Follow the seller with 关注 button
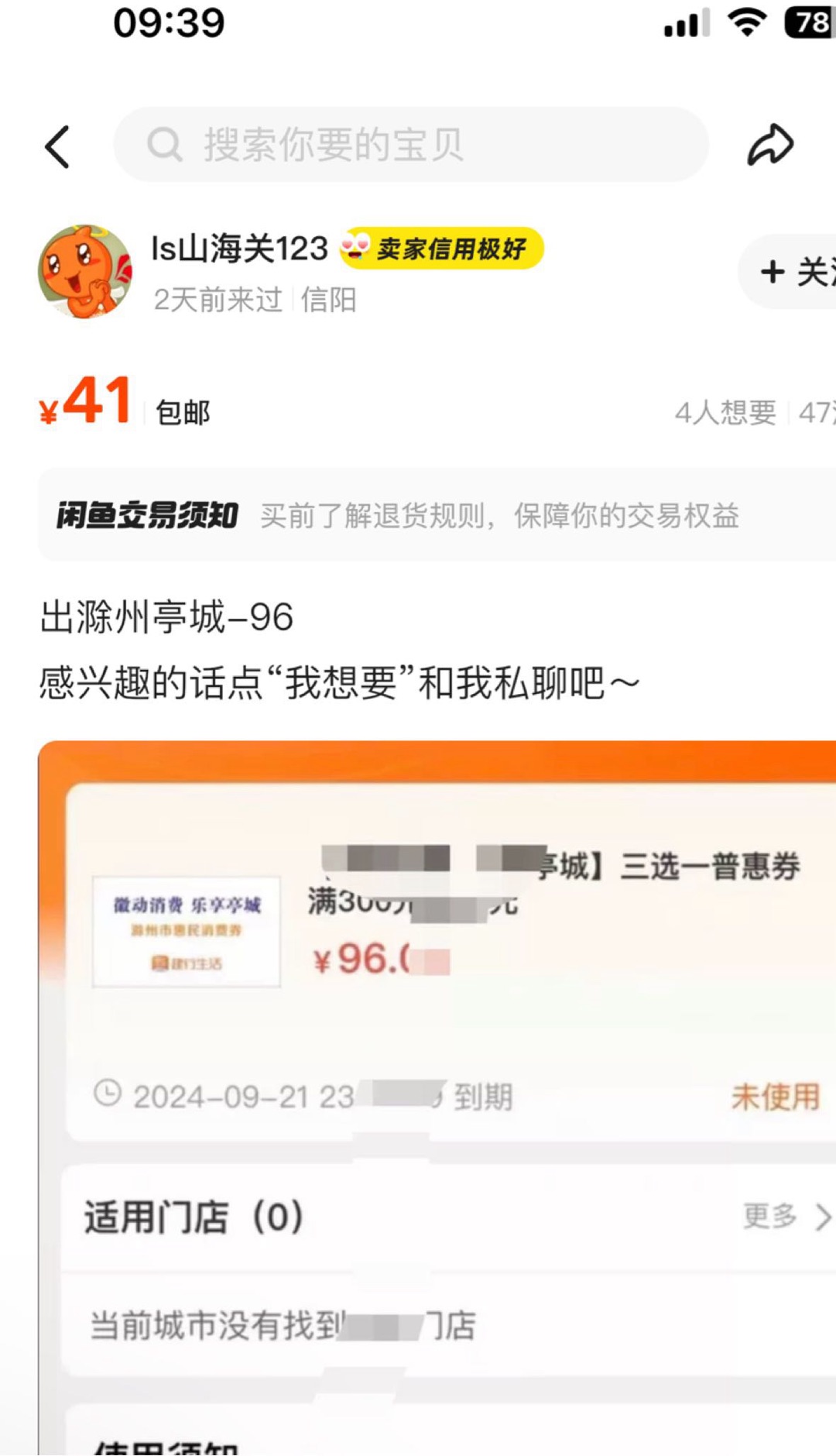This screenshot has width=836, height=1456. [x=790, y=272]
